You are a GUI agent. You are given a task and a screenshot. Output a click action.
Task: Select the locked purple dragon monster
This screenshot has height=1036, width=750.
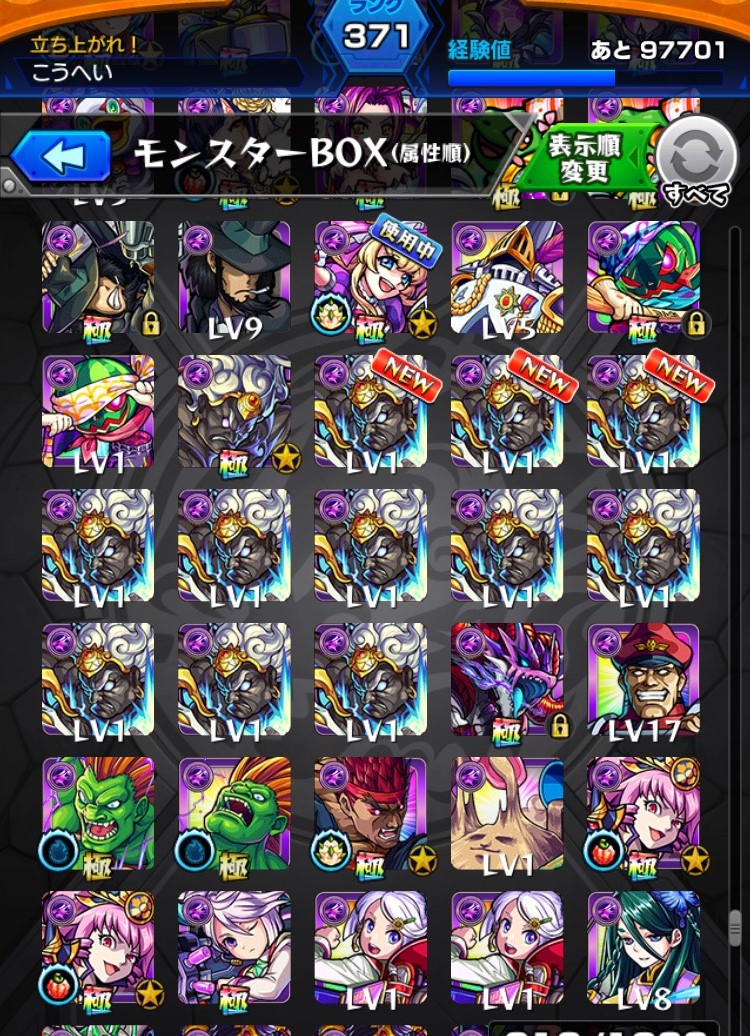pos(507,680)
